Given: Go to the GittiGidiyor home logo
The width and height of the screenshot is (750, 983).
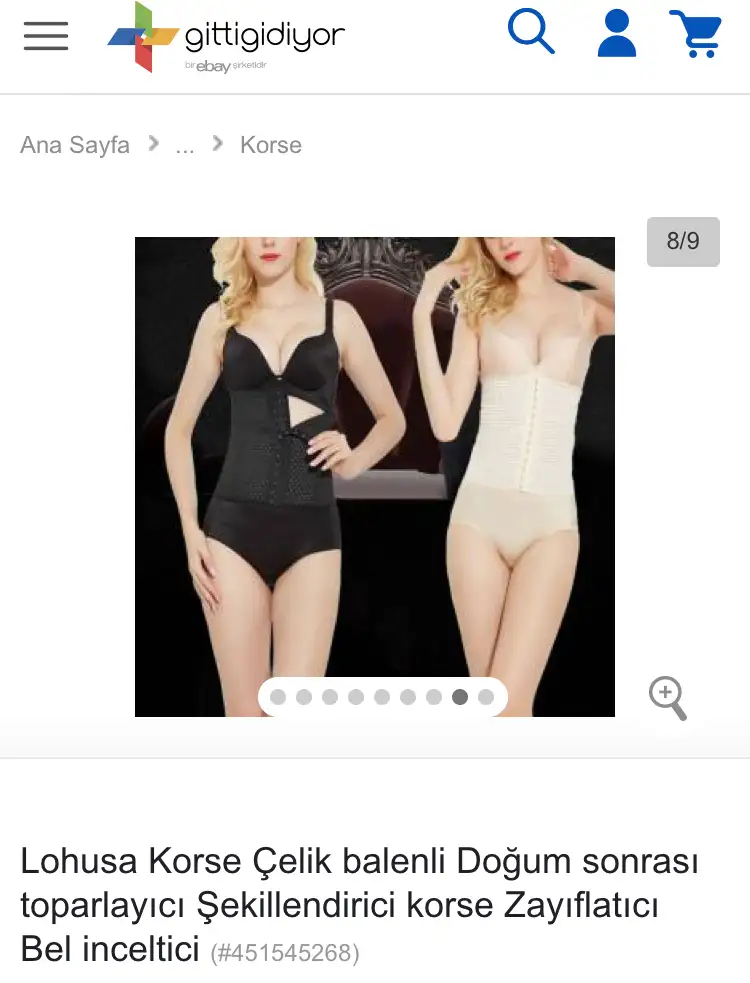Looking at the screenshot, I should click(x=226, y=37).
